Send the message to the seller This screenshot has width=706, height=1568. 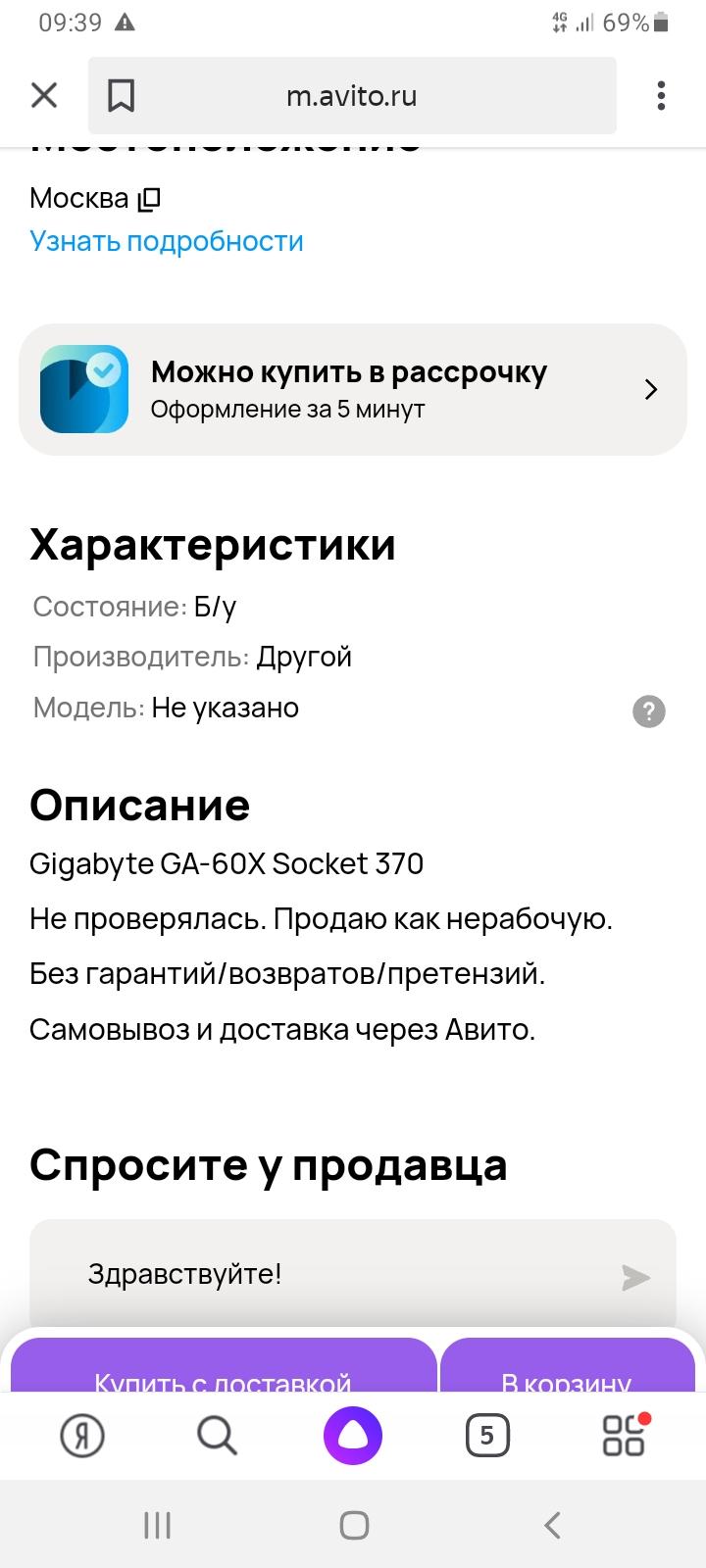pyautogui.click(x=635, y=1277)
